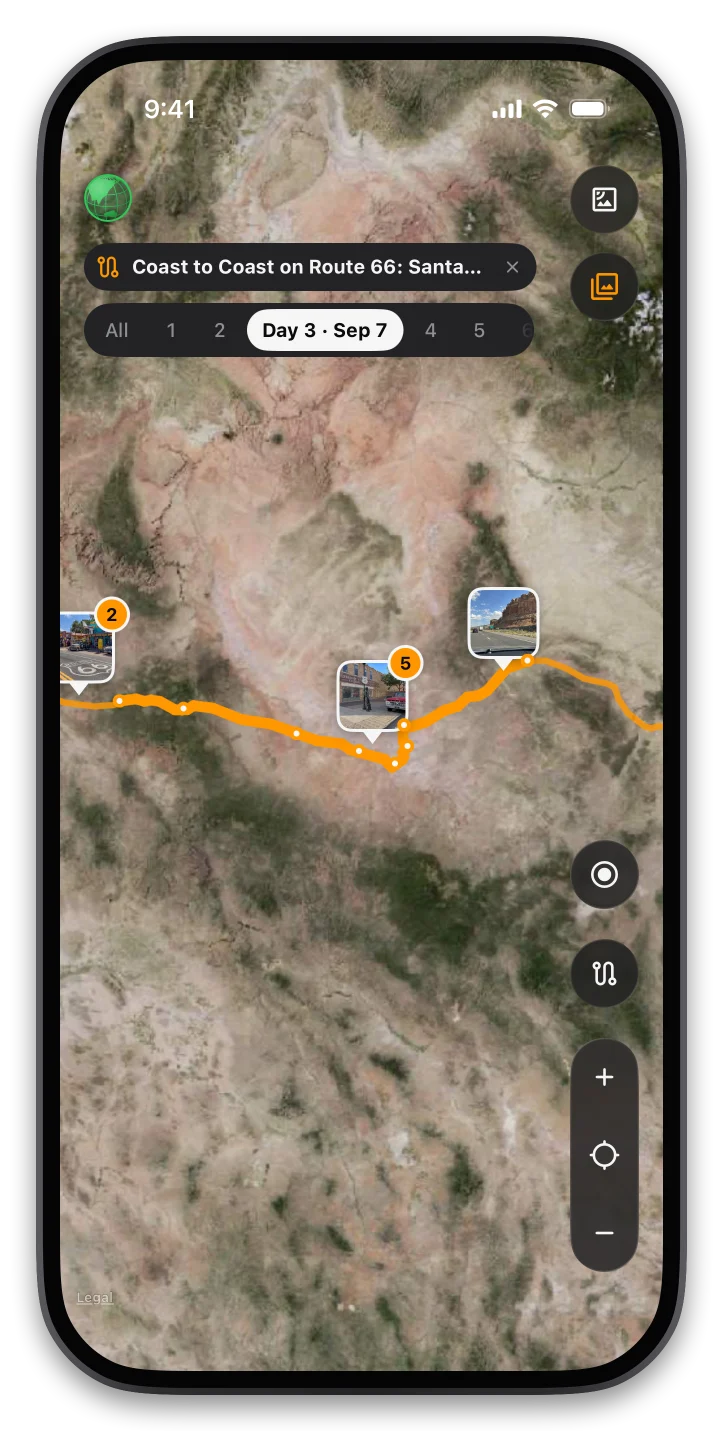The image size is (723, 1431).
Task: Switch to day 1
Action: [171, 330]
